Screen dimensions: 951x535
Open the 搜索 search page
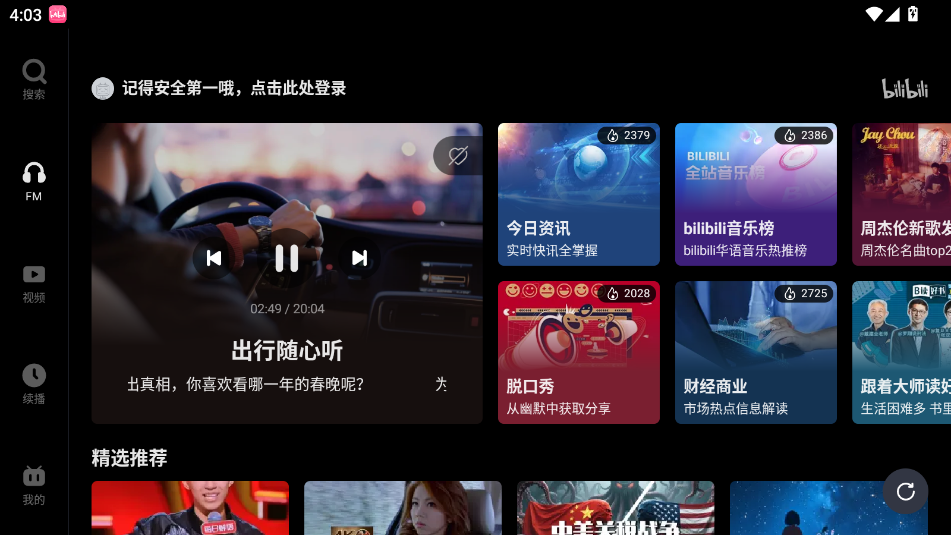coord(34,79)
